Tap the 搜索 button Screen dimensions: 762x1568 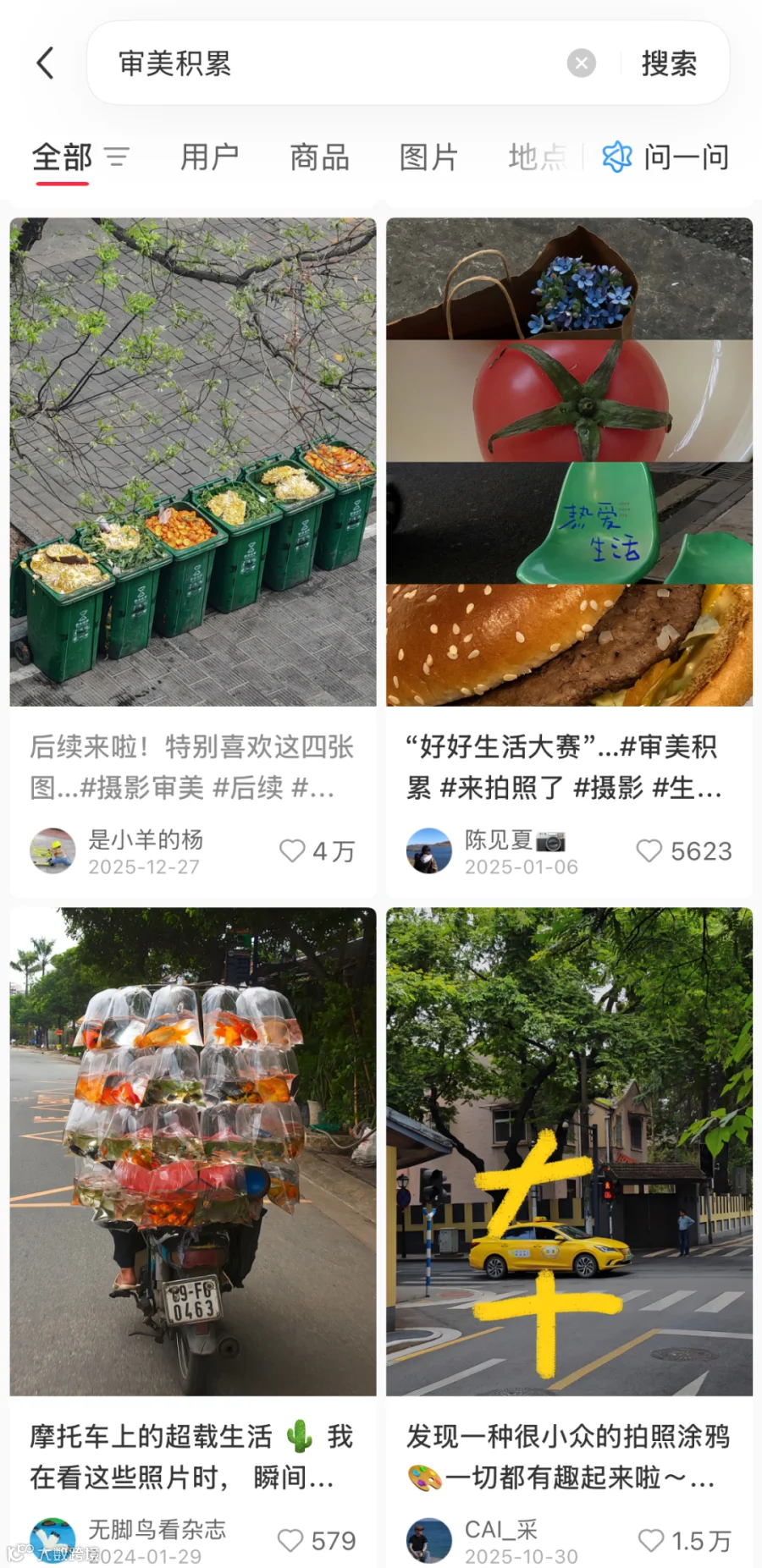669,63
